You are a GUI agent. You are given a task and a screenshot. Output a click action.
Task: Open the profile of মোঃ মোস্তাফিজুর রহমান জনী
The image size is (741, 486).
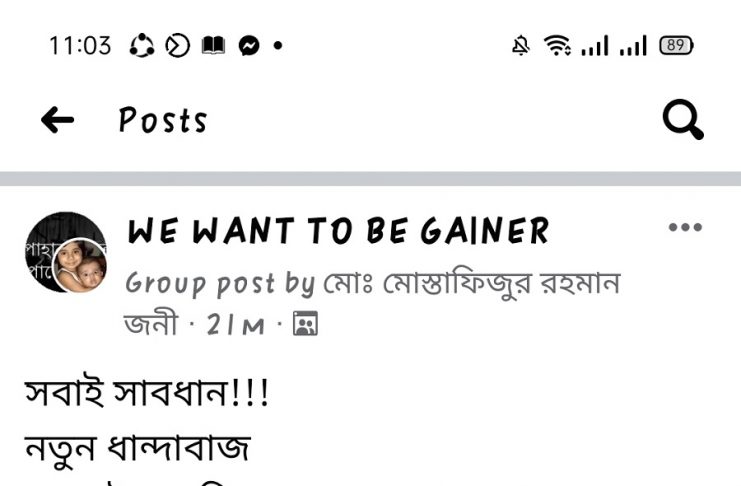coord(470,284)
